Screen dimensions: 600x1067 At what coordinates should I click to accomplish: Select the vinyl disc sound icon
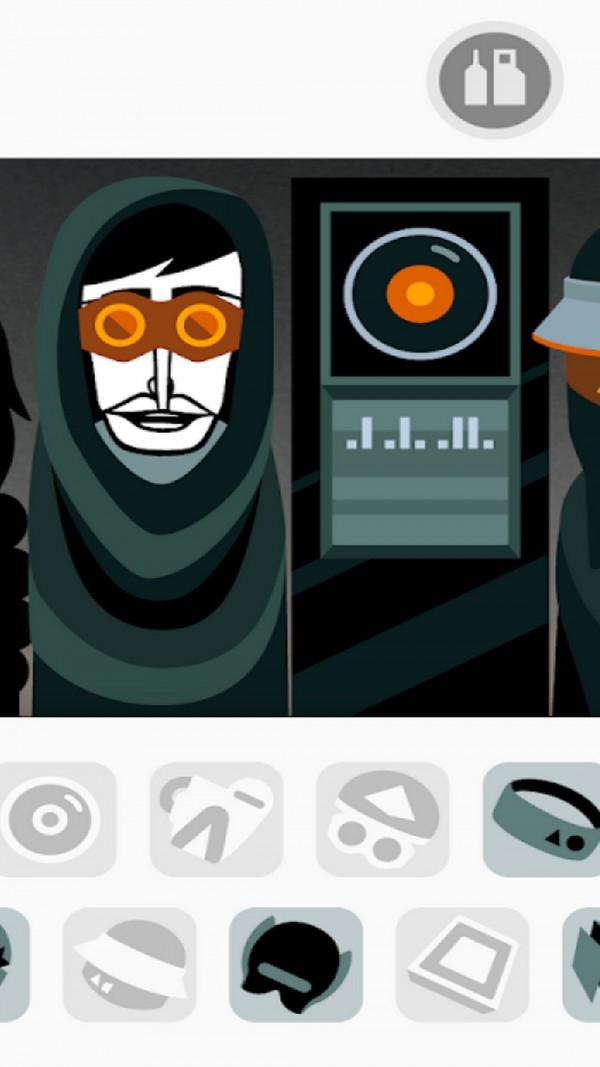50,819
